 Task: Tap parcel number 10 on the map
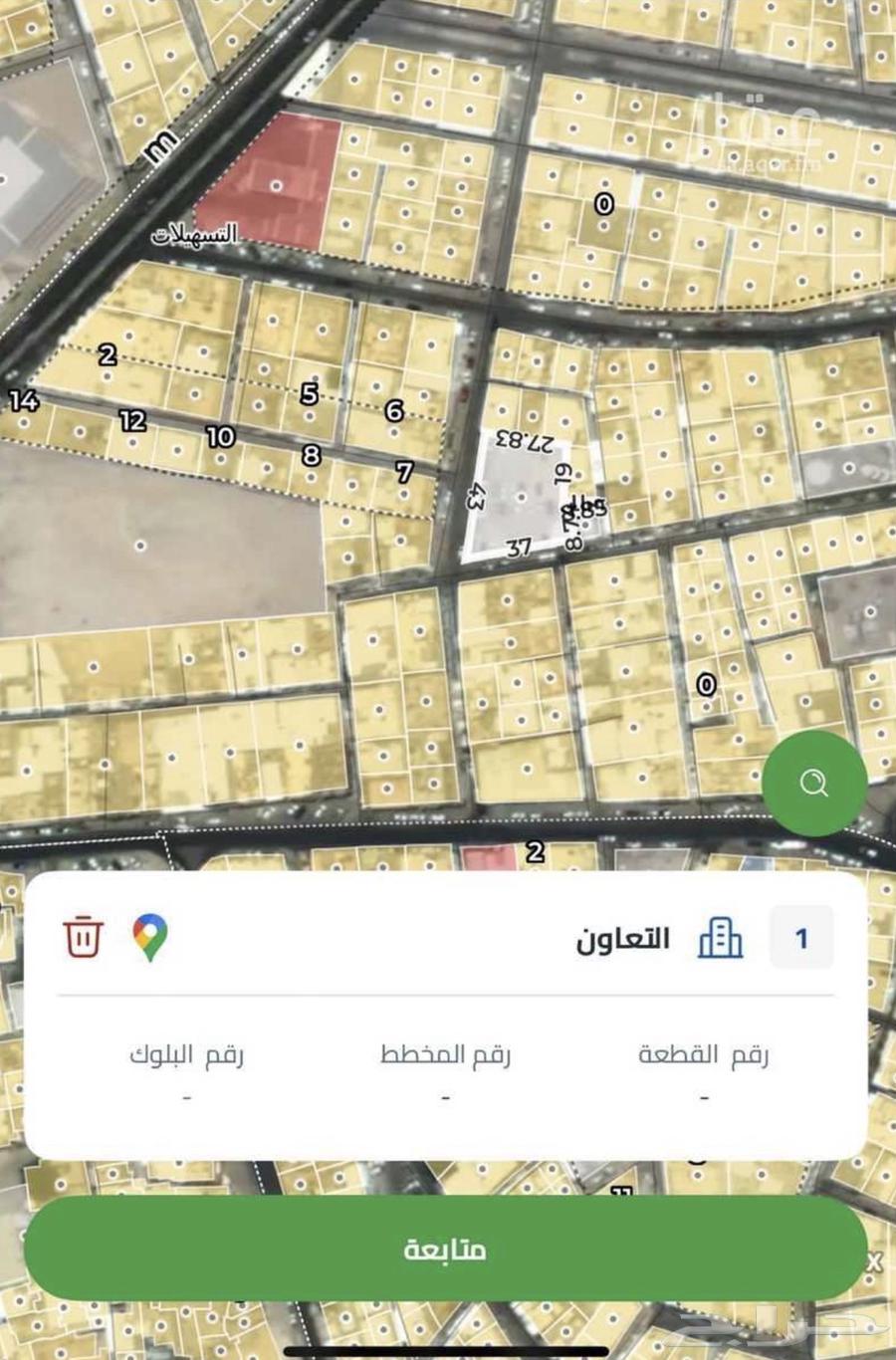(x=219, y=437)
